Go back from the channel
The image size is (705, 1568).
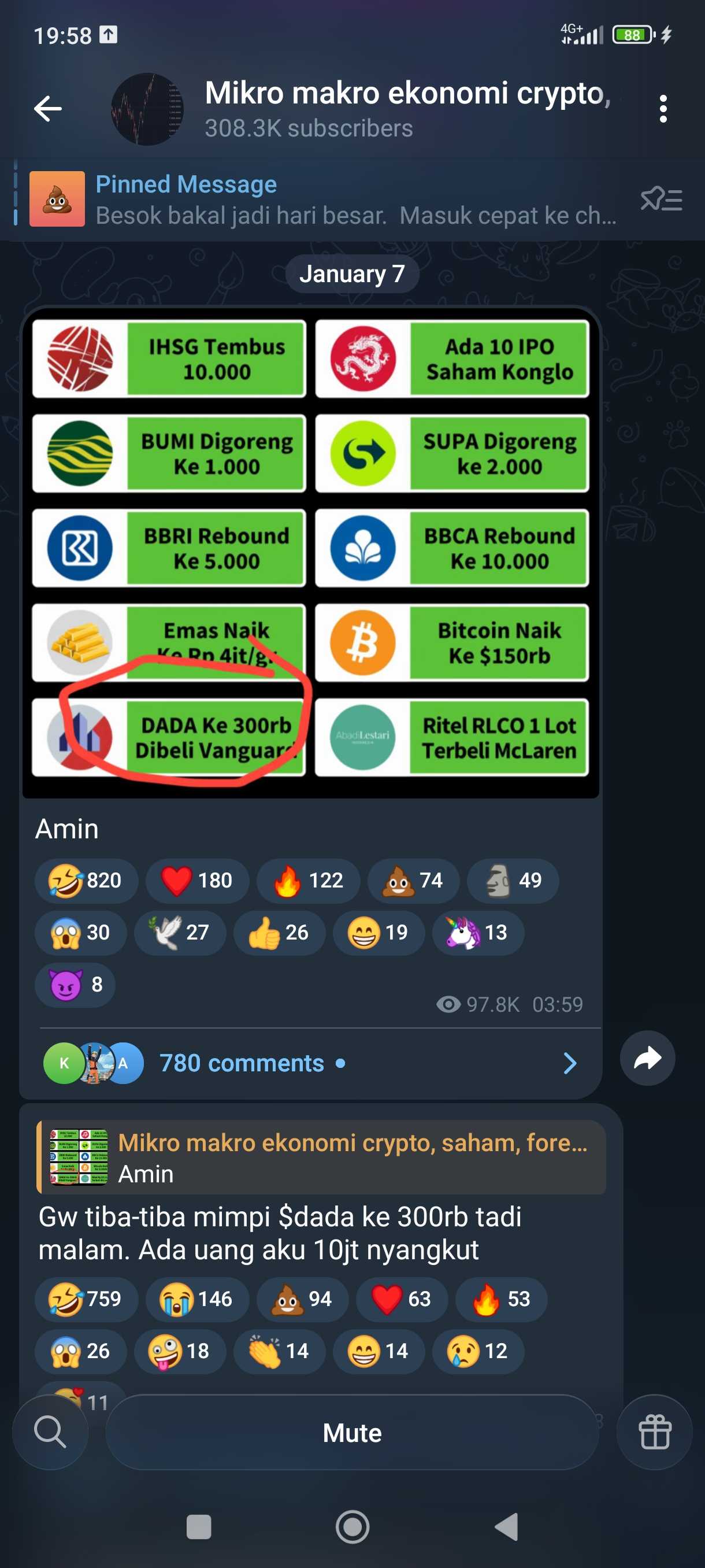[x=47, y=109]
